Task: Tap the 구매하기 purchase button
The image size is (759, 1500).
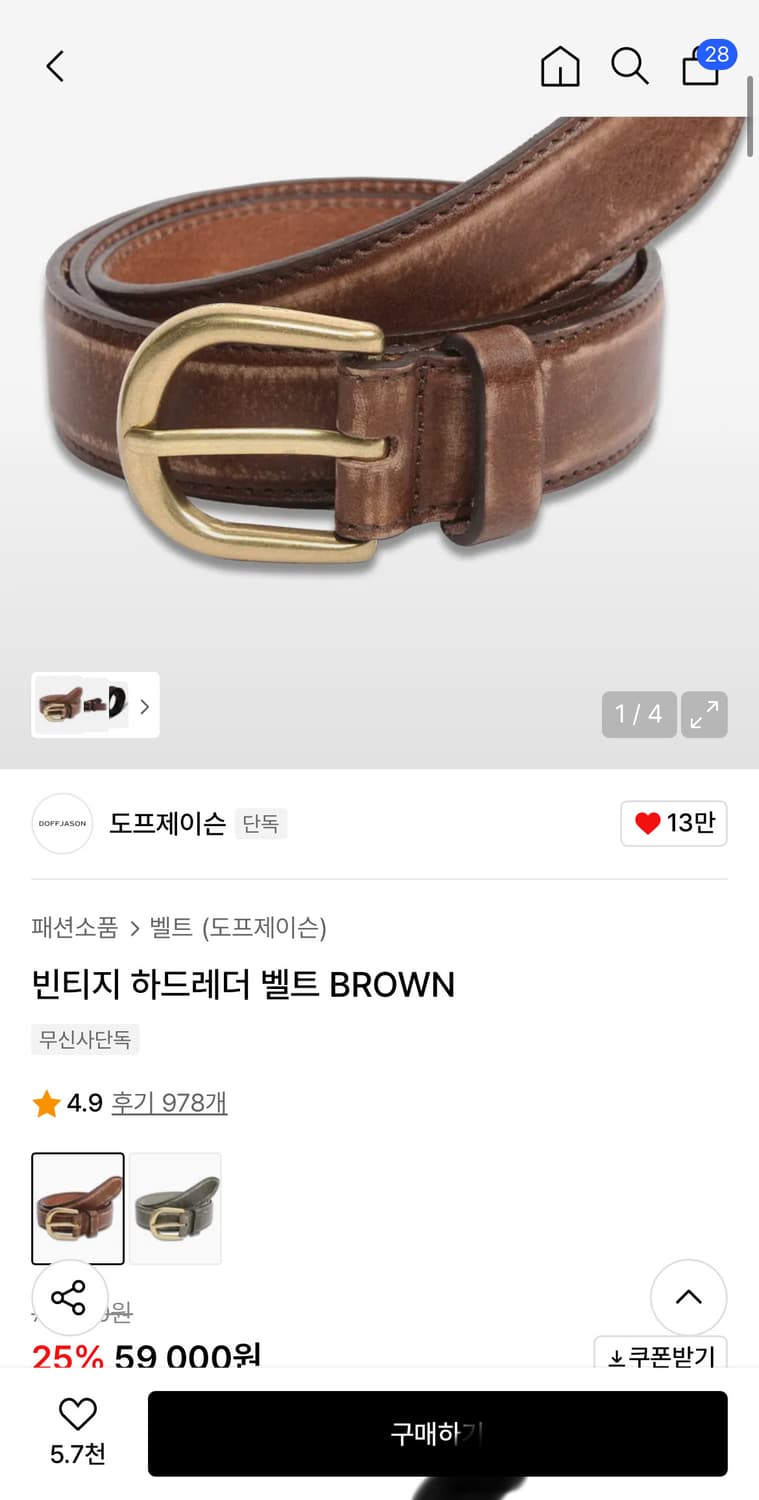Action: [437, 1434]
